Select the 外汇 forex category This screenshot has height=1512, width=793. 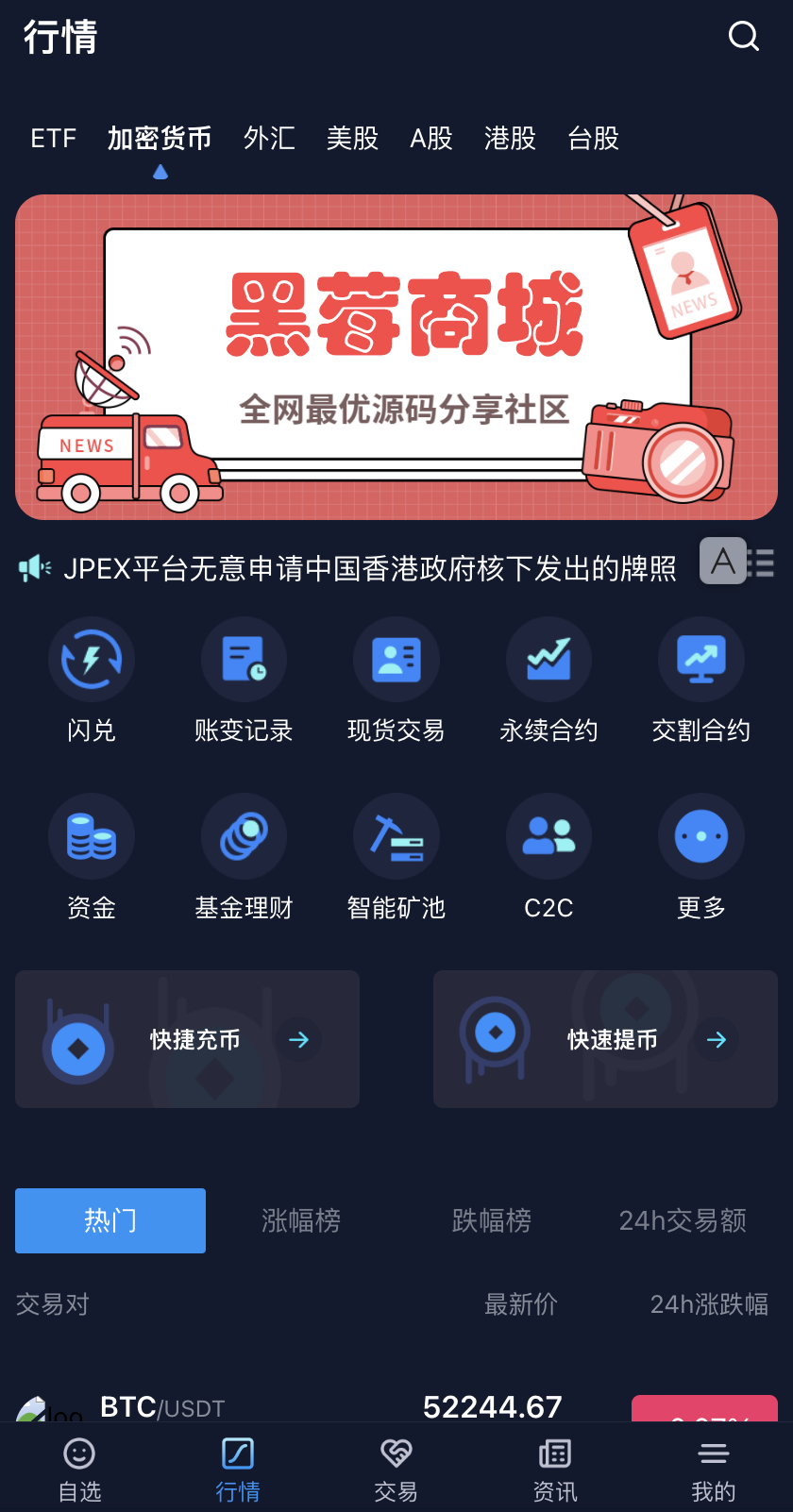point(270,138)
